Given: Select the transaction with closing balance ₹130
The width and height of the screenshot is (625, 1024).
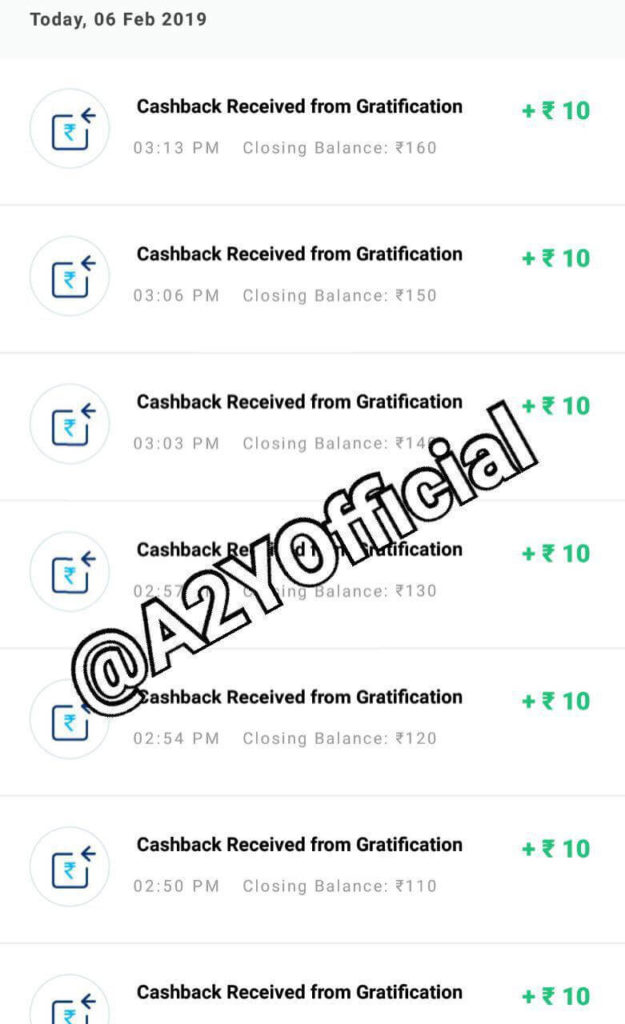Looking at the screenshot, I should click(x=312, y=574).
